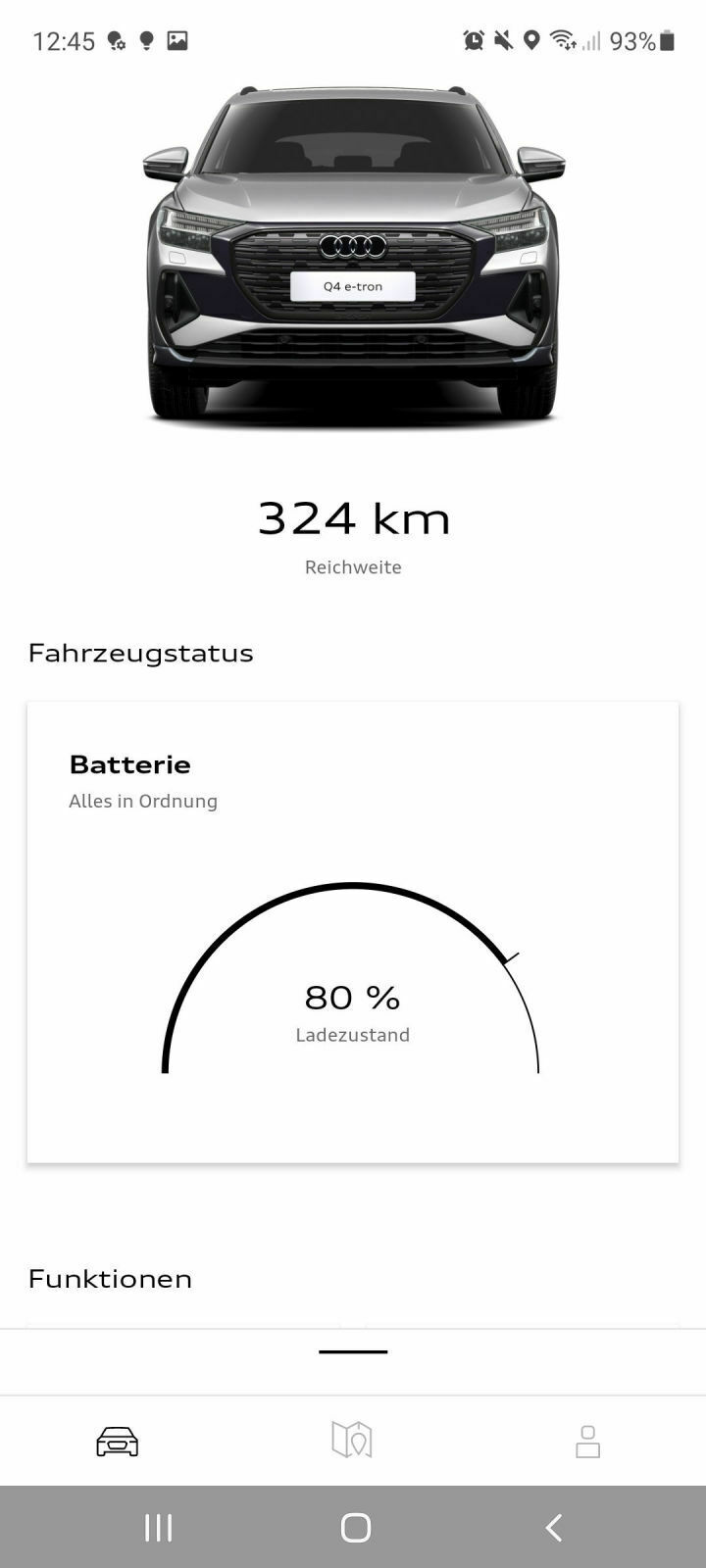Tap the 80% charge gauge
The image size is (706, 1568).
tap(353, 998)
